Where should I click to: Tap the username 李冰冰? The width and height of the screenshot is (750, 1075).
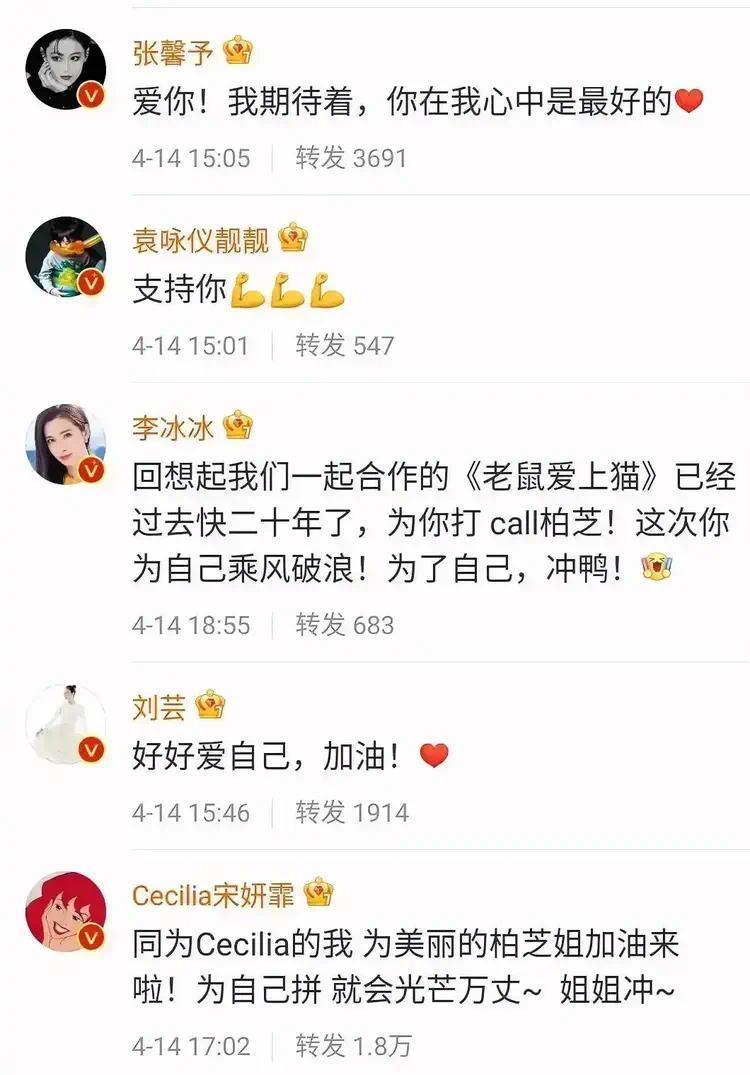[173, 429]
